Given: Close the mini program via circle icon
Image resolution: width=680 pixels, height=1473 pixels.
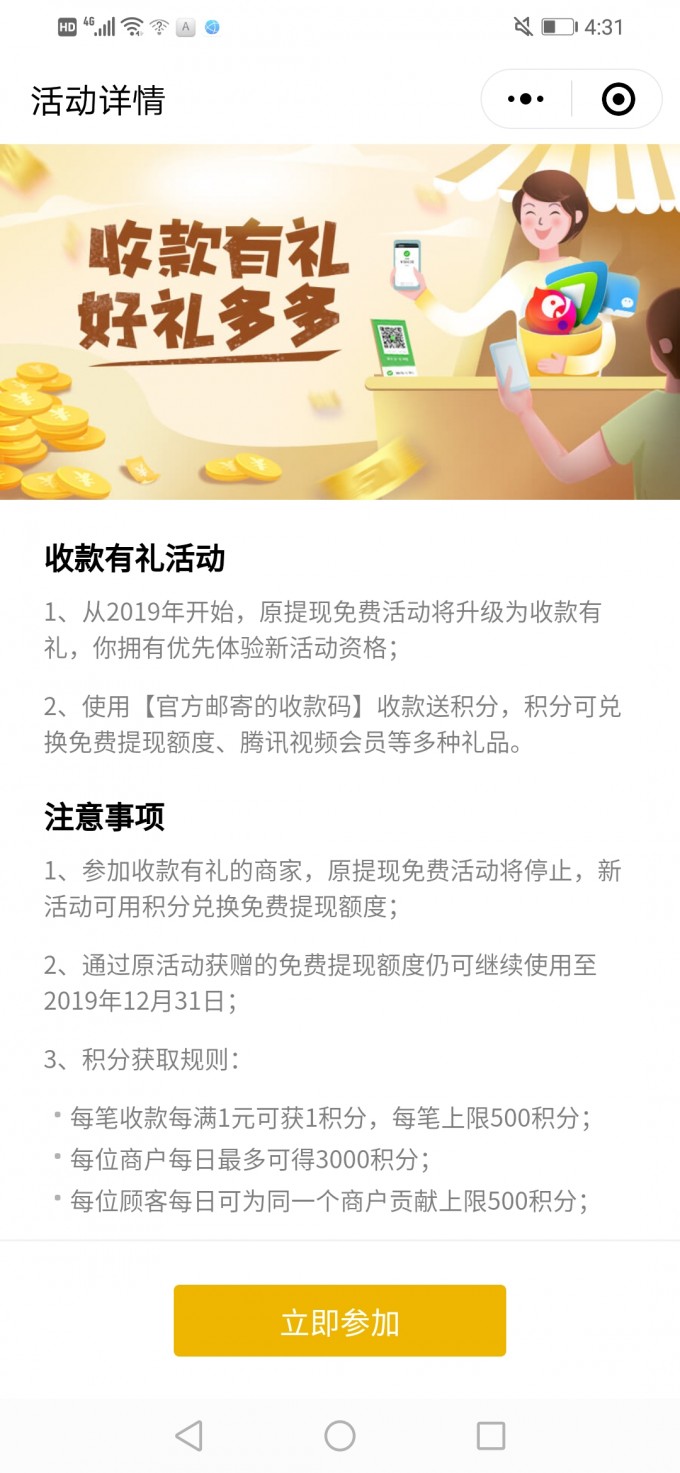Looking at the screenshot, I should tap(618, 99).
